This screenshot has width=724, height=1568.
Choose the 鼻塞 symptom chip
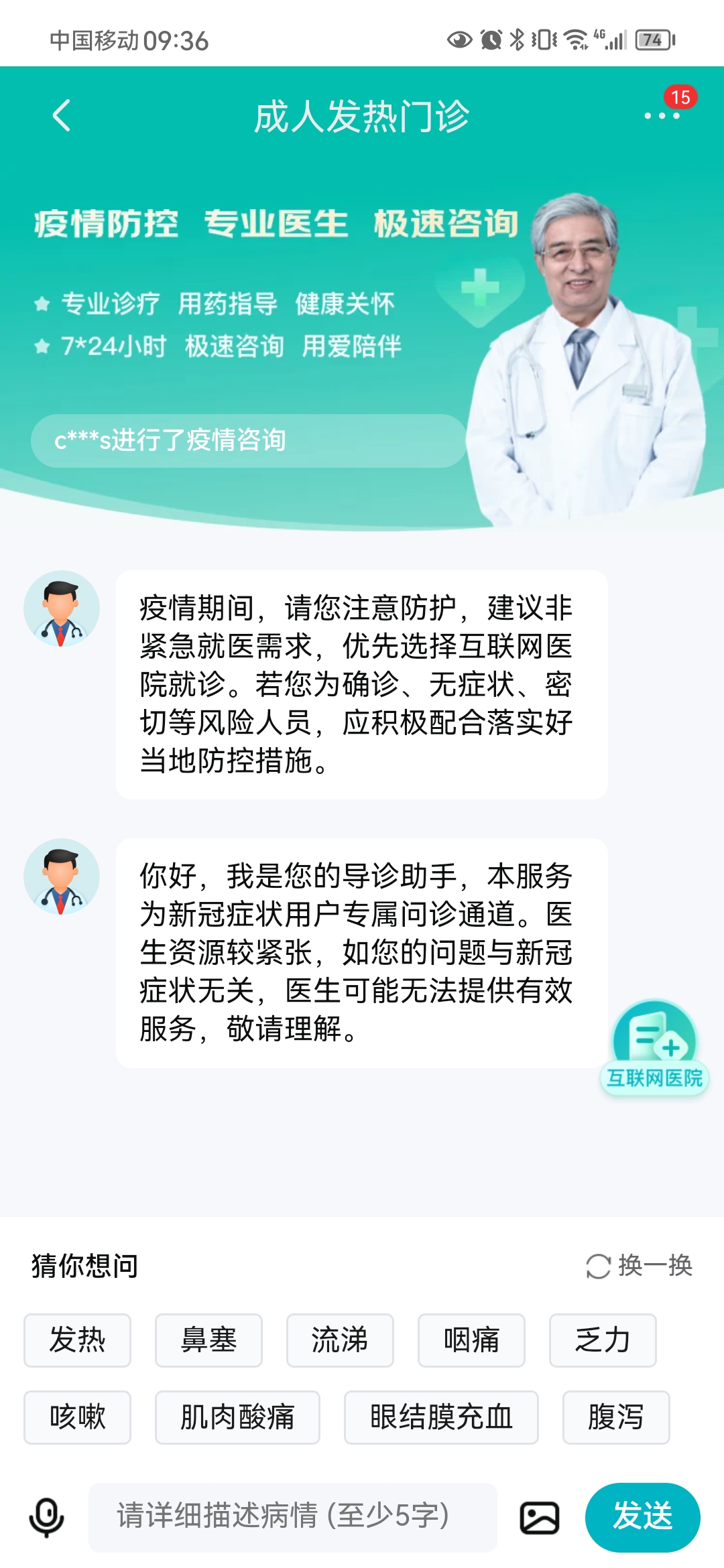coord(208,1340)
